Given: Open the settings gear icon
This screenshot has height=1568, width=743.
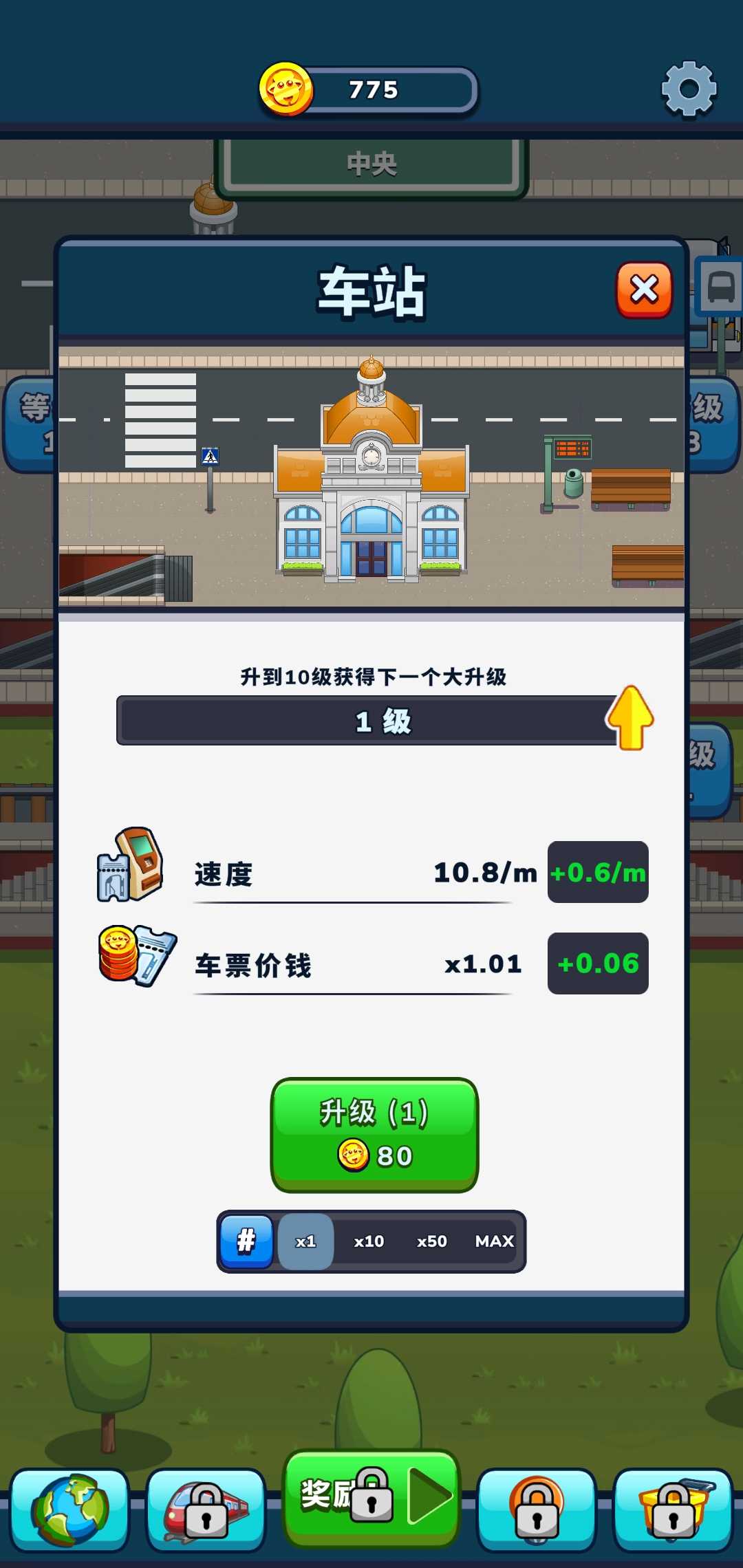Looking at the screenshot, I should 689,89.
